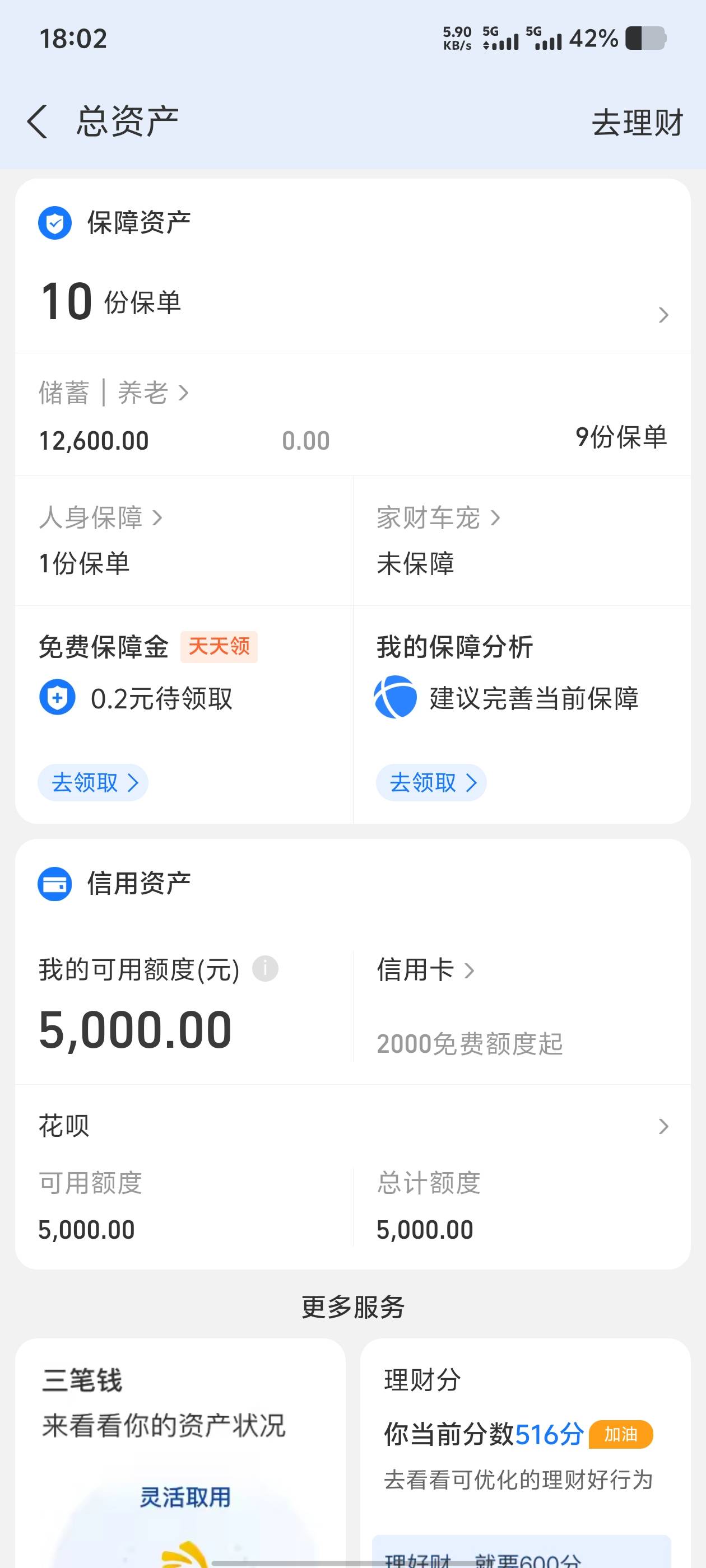Image resolution: width=706 pixels, height=1568 pixels.
Task: Open 去理财 in the top bar
Action: (637, 122)
